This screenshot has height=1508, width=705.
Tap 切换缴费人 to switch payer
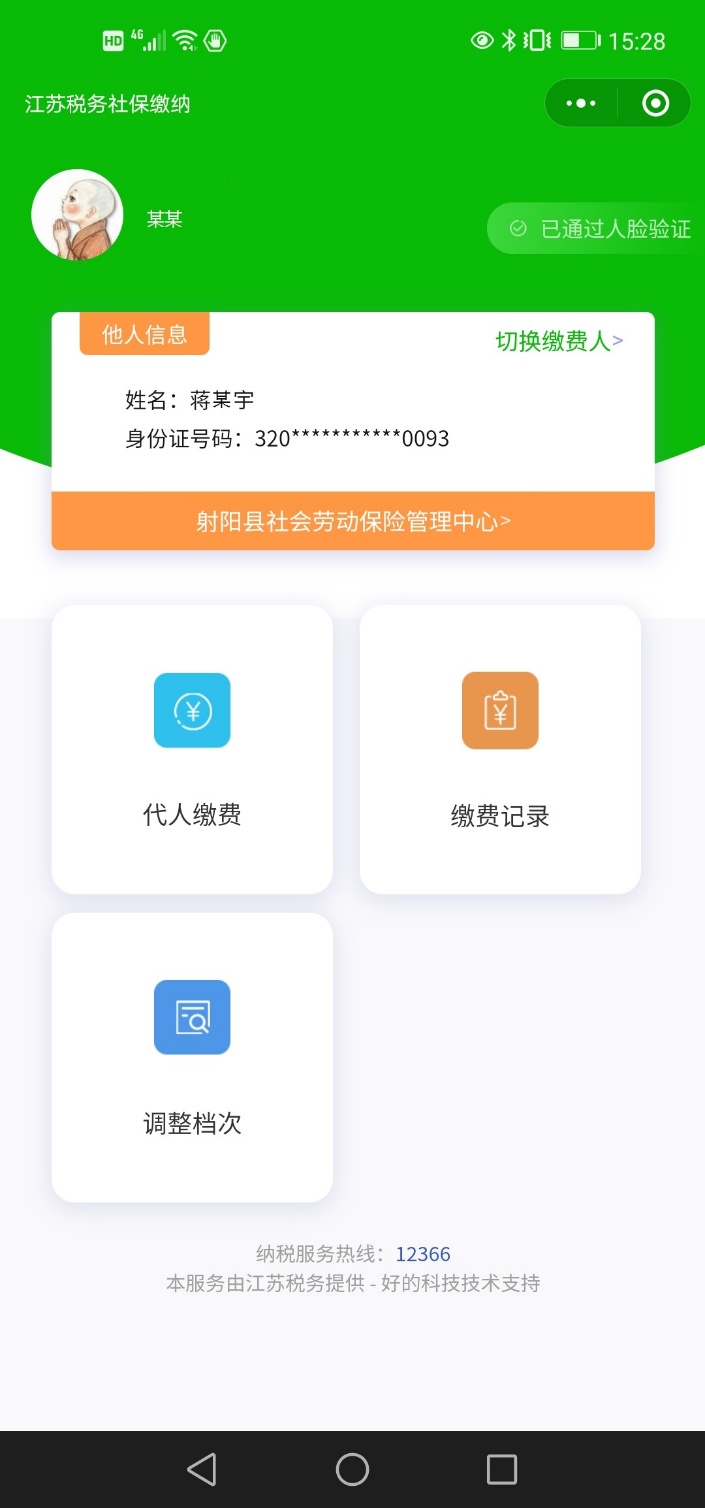[559, 341]
